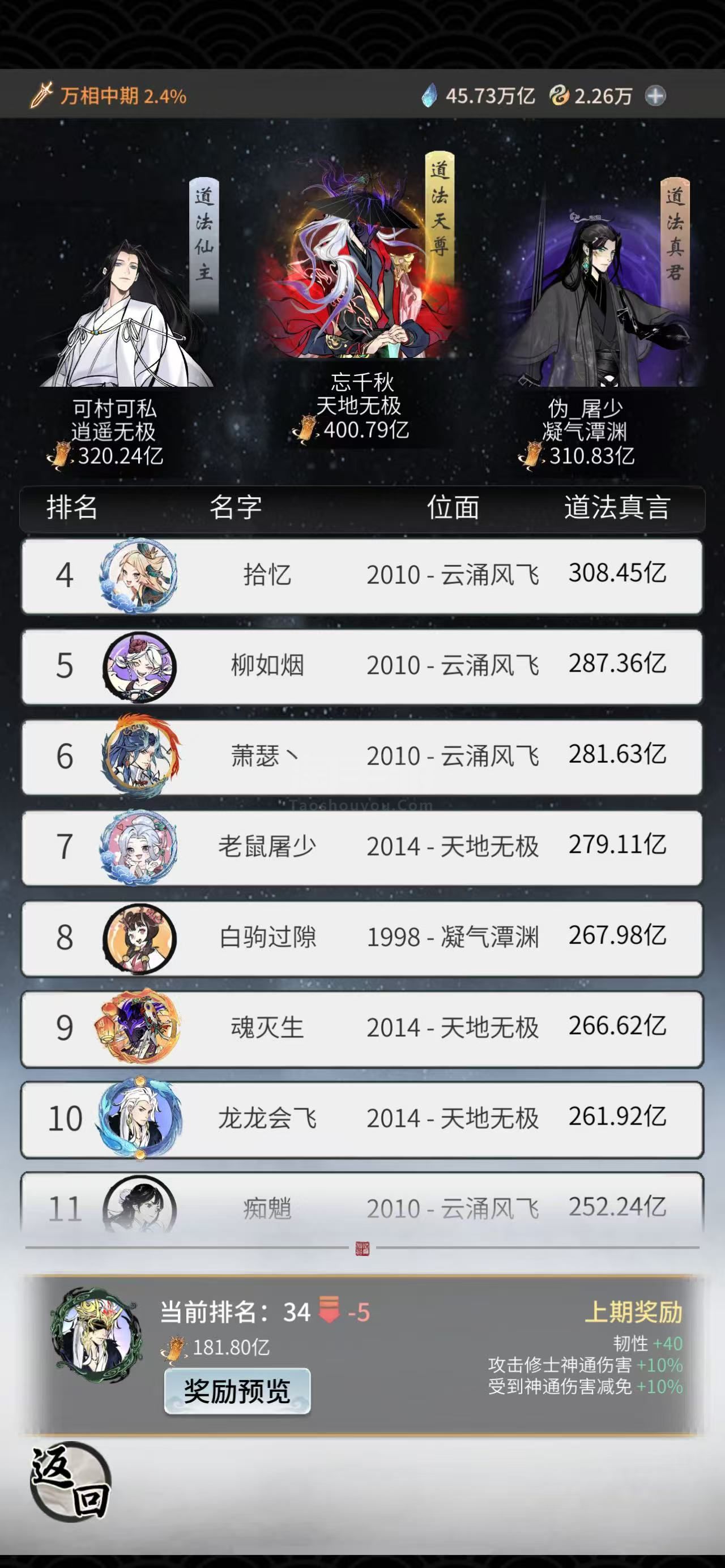Open rank 10 player 龙龙会飞
Viewport: 725px width, 1568px height.
pos(361,1119)
